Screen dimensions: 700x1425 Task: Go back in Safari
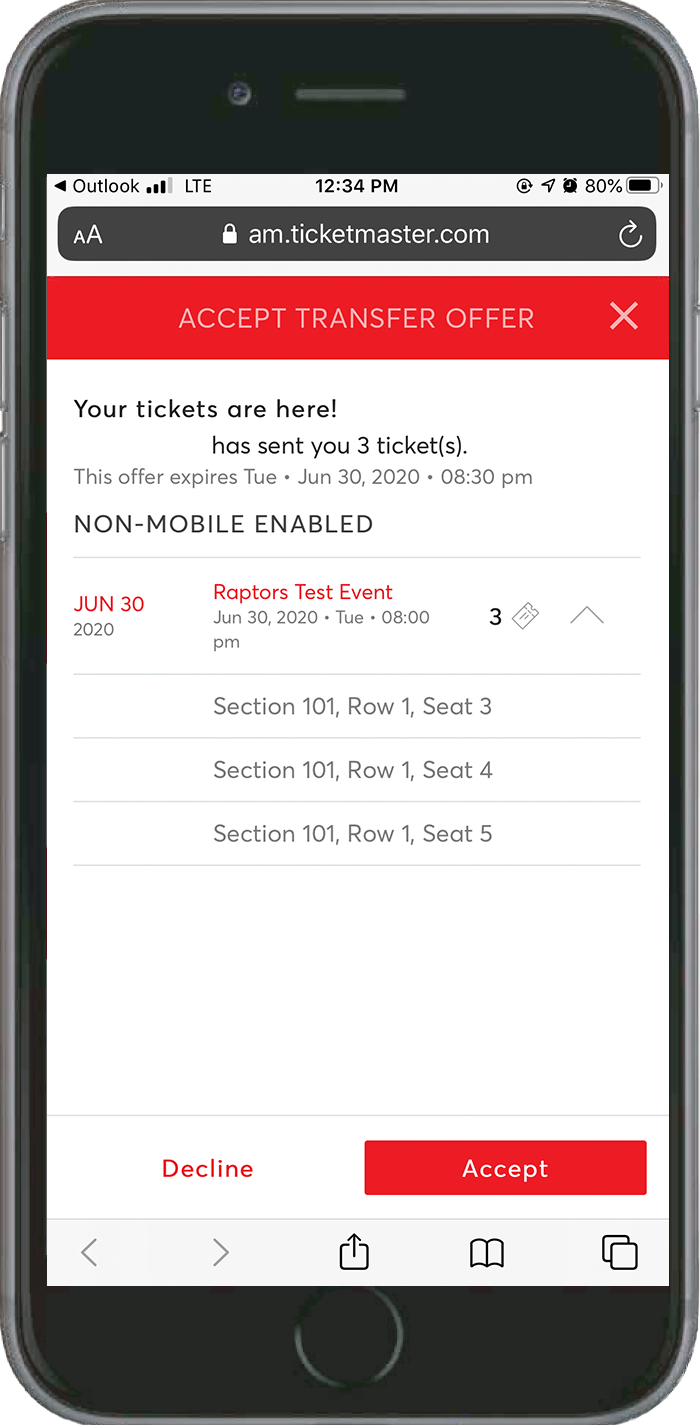(90, 1252)
